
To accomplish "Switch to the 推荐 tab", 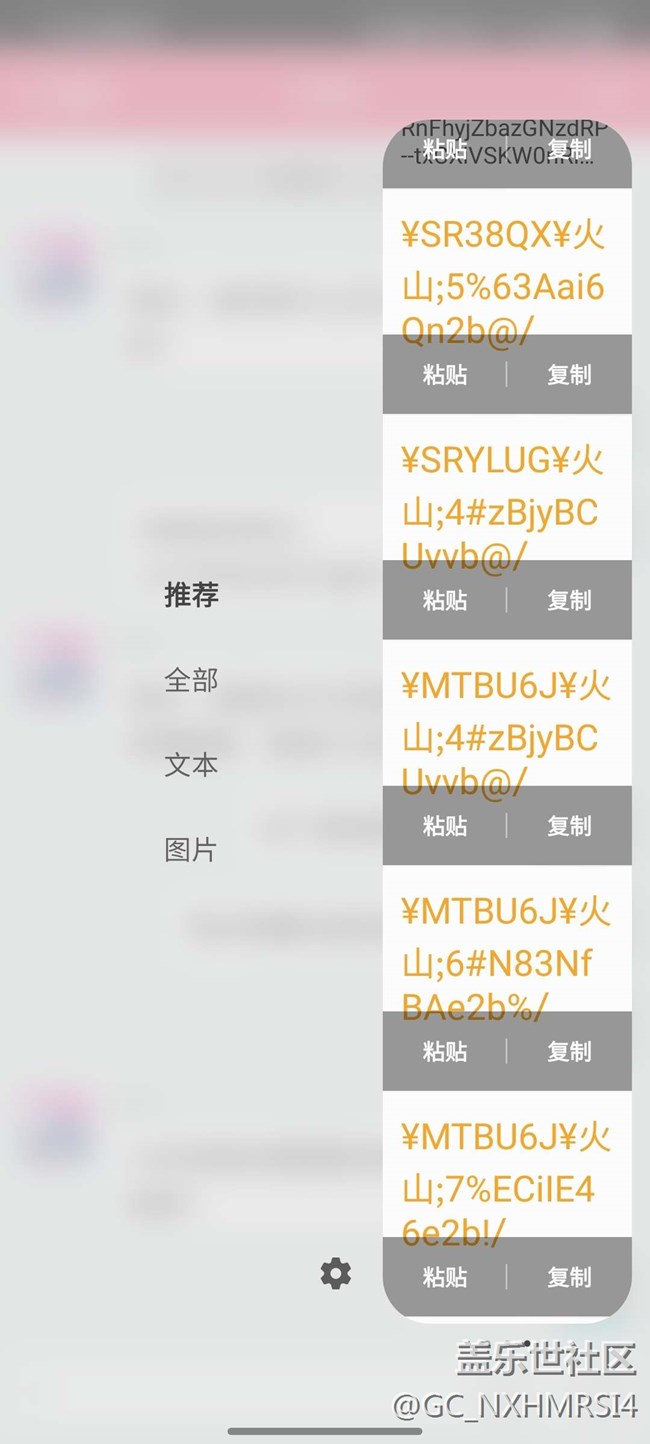I will [191, 595].
